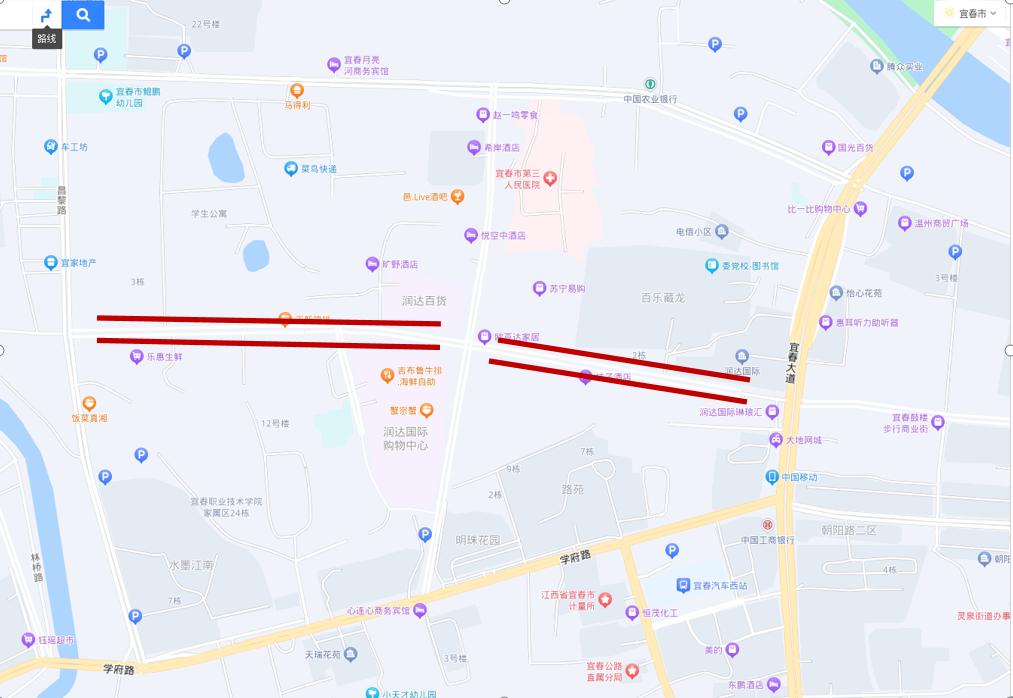The height and width of the screenshot is (698, 1013).
Task: Tap the 中国农业银行 bank marker
Action: (650, 84)
